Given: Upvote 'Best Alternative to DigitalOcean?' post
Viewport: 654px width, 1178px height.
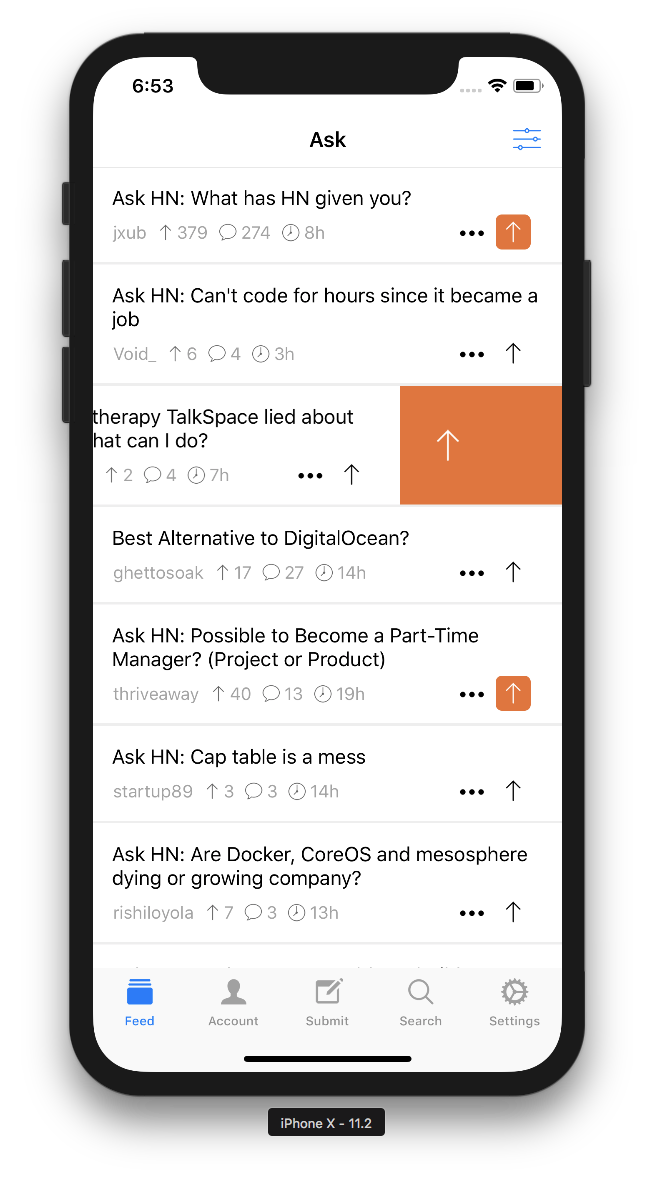Looking at the screenshot, I should [513, 573].
